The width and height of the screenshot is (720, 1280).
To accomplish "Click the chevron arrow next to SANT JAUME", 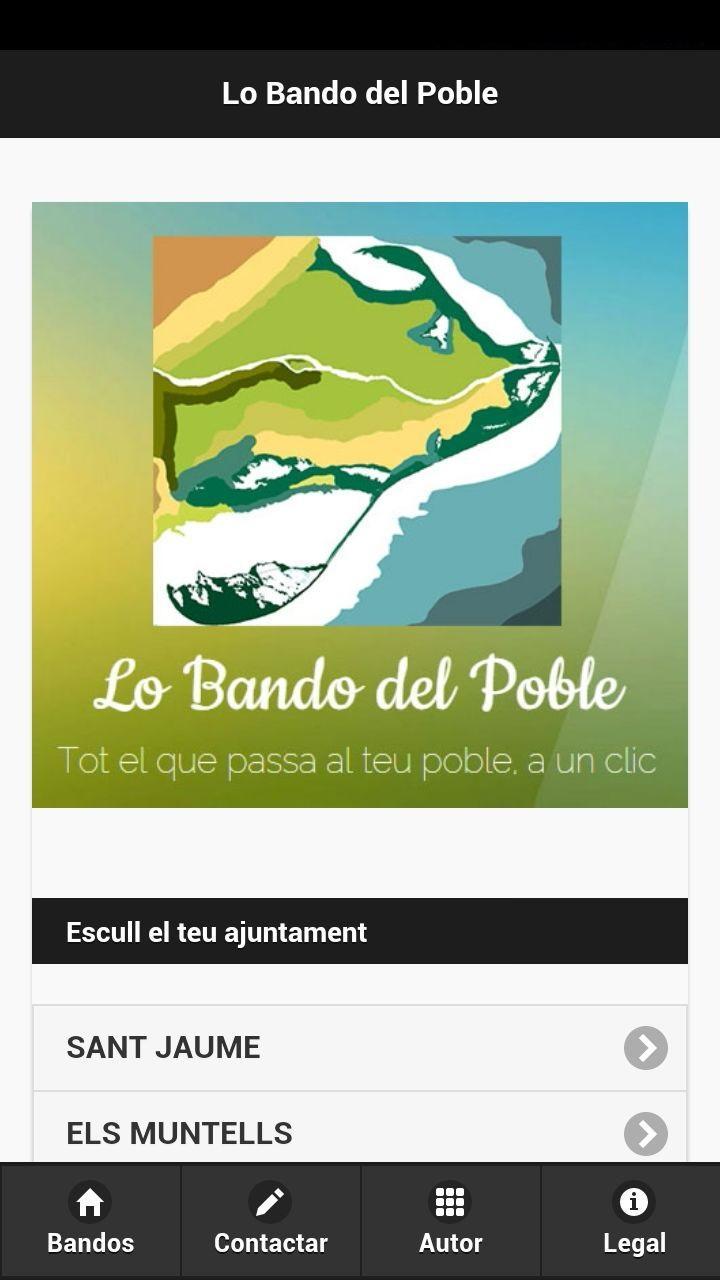I will [646, 1048].
